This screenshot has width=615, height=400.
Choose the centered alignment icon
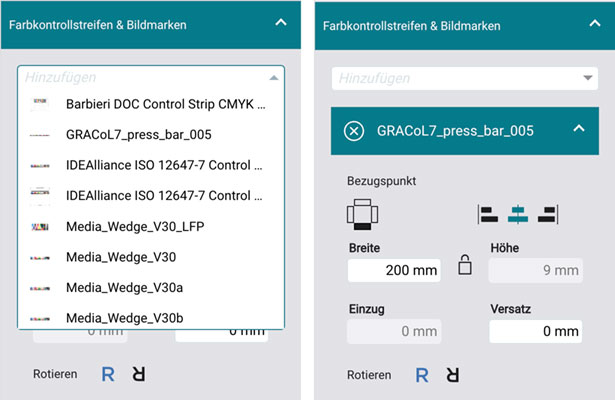tap(517, 213)
